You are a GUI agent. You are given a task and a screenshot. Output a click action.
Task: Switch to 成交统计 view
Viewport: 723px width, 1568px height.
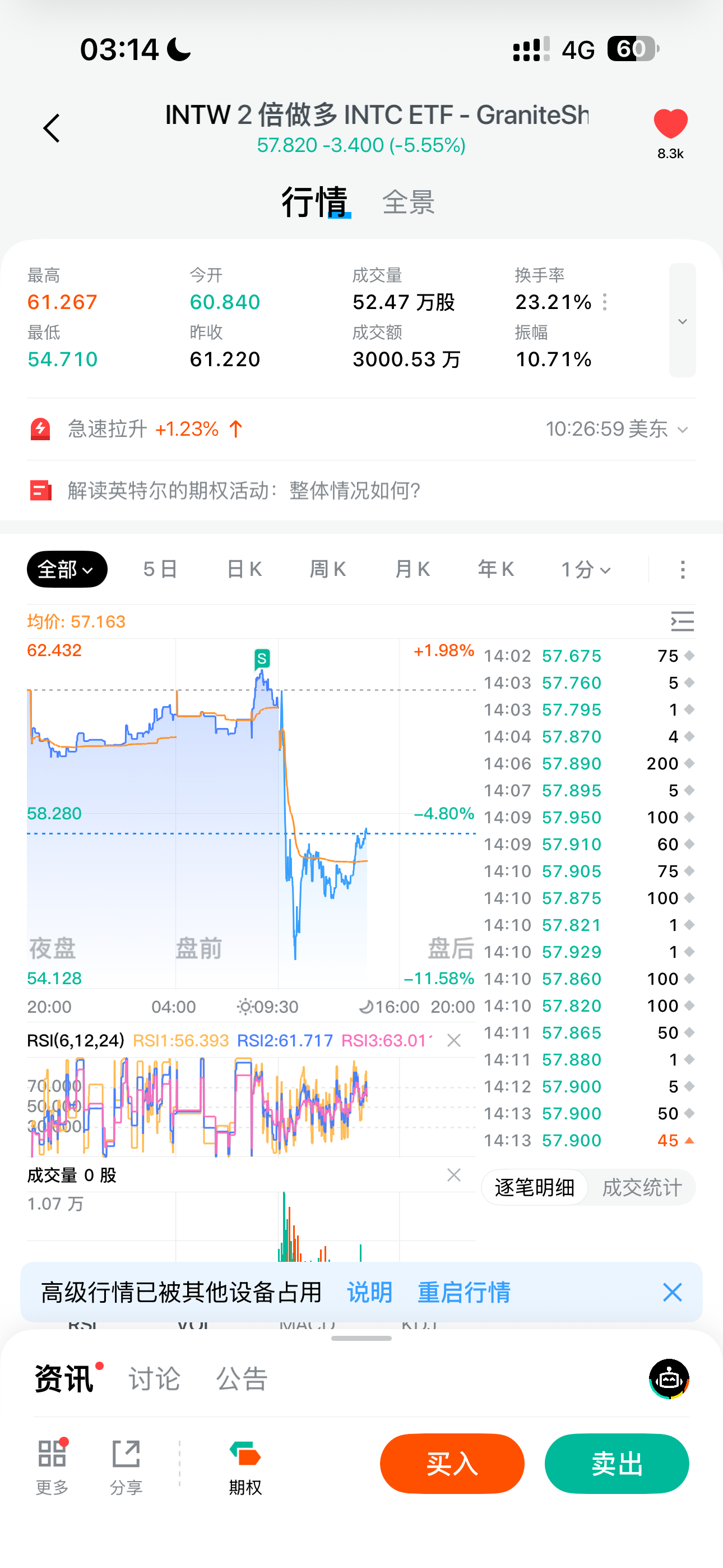[641, 1188]
